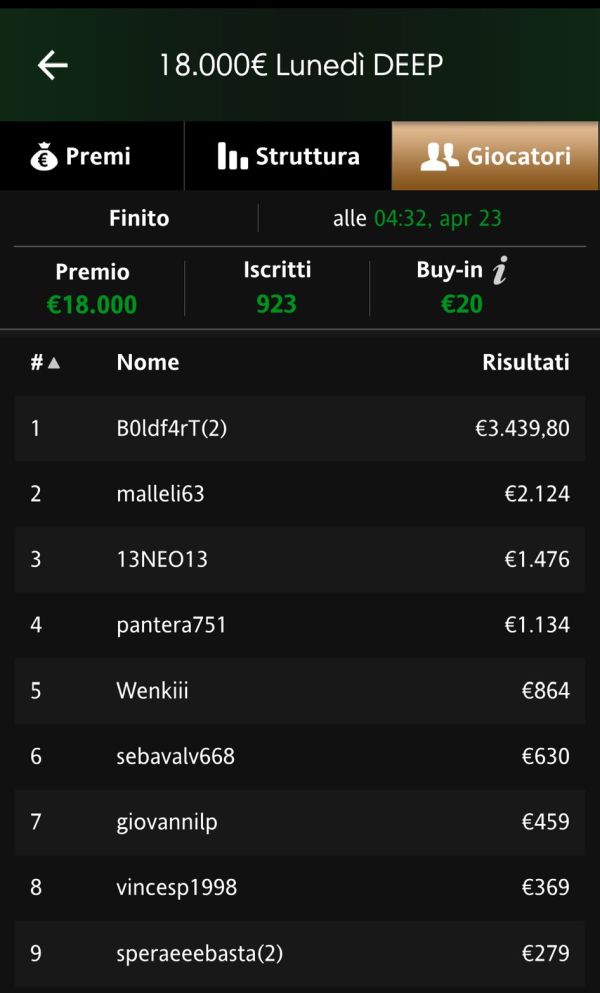600x993 pixels.
Task: Open speraeeebasta(2) player row
Action: (299, 953)
